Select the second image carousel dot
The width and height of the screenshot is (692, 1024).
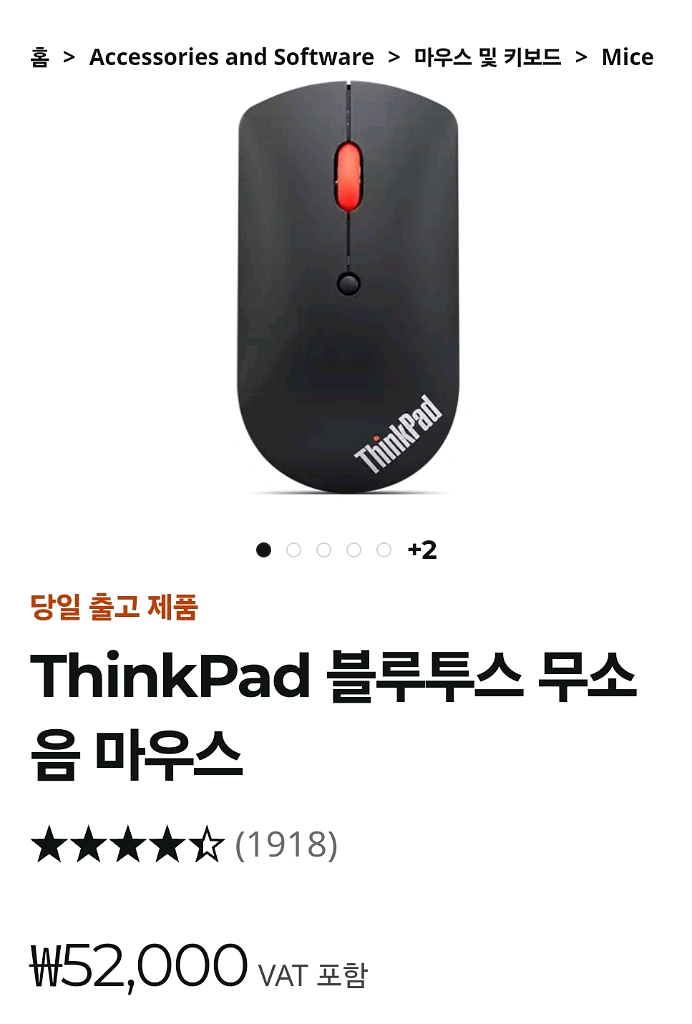coord(294,550)
